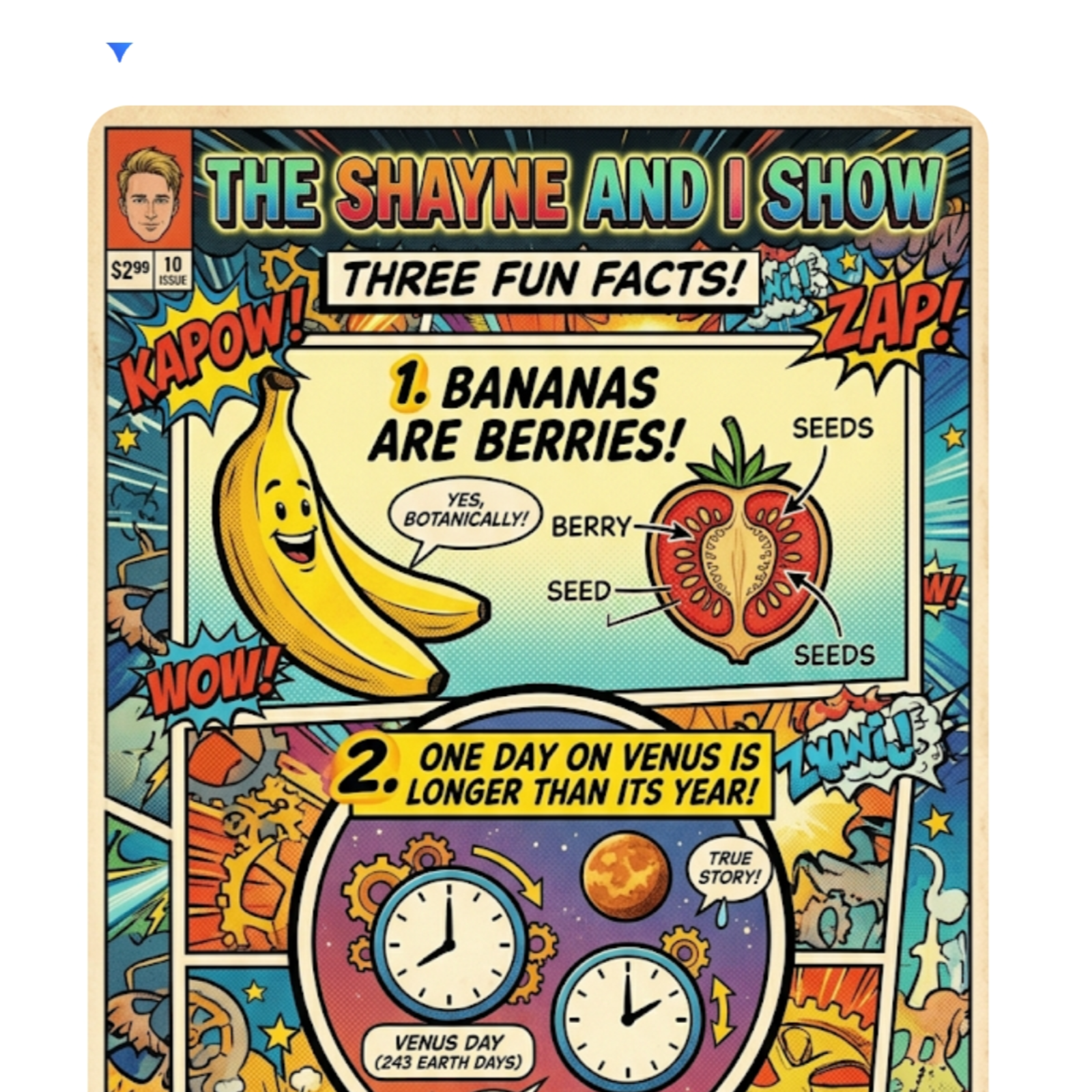Collapse the section using the blue arrow
This screenshot has width=1092, height=1092.
tap(119, 52)
